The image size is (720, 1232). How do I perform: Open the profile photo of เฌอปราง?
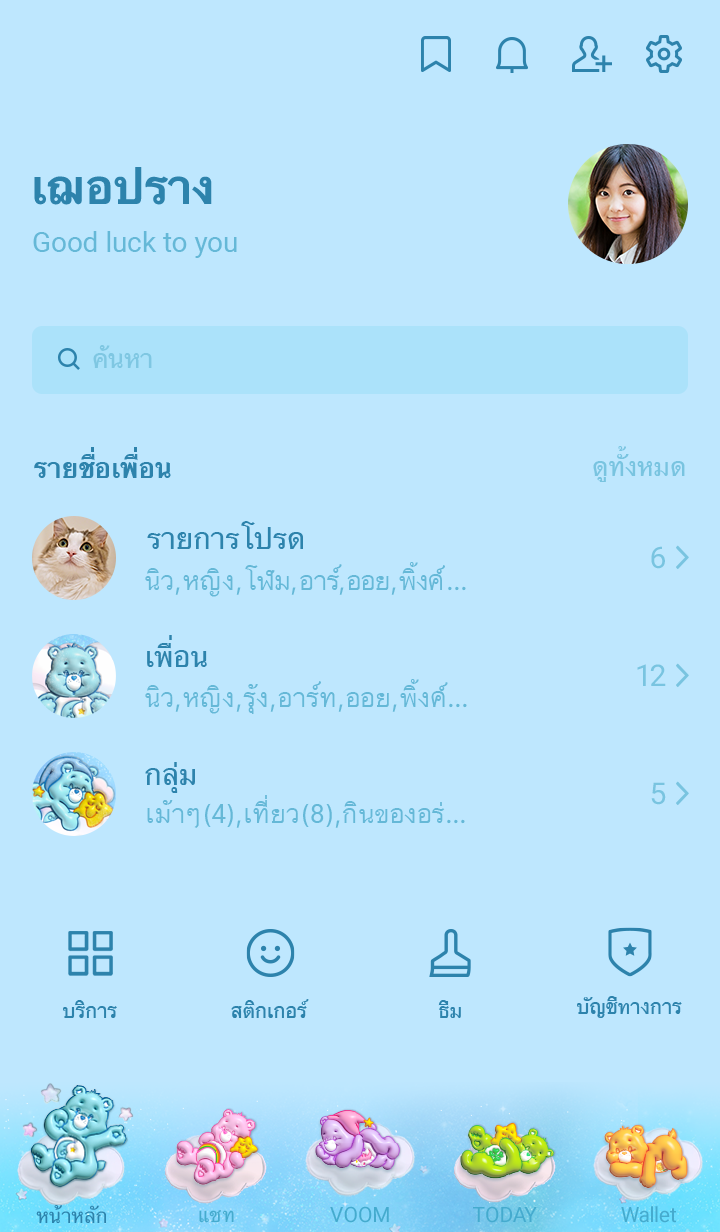pyautogui.click(x=628, y=204)
